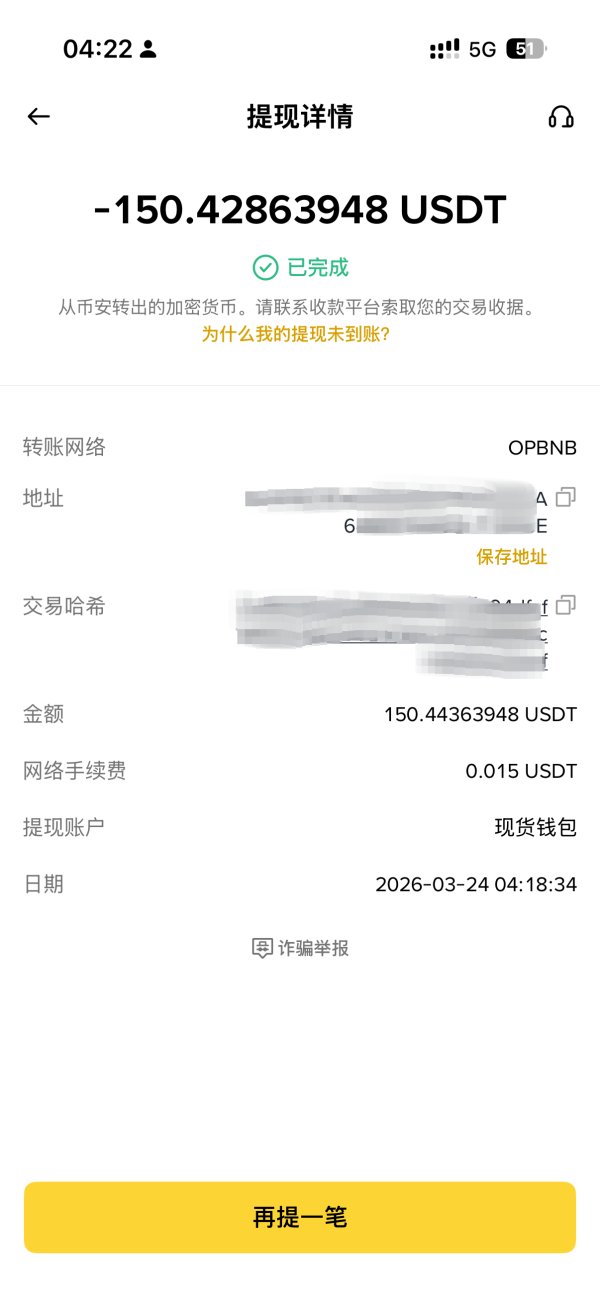Viewport: 600px width, 1304px height.
Task: Copy the withdrawal address
Action: (566, 497)
